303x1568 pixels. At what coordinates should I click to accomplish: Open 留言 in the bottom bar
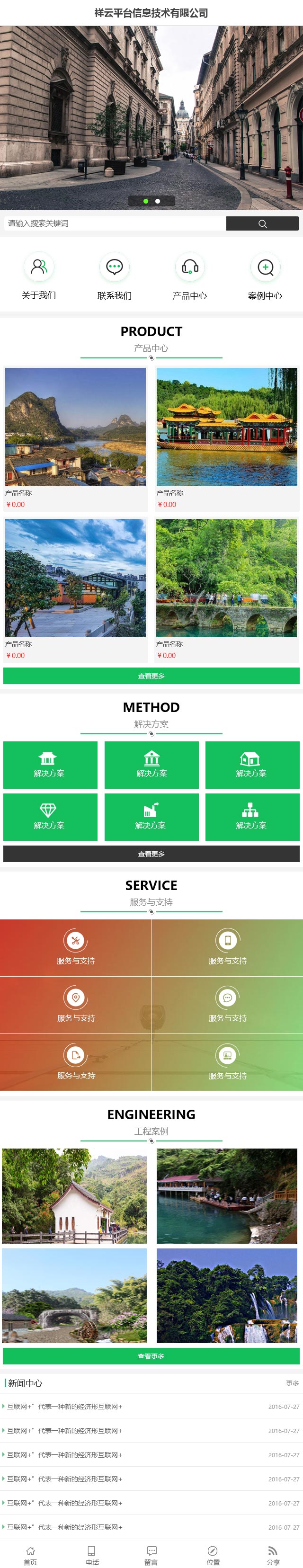tap(151, 1555)
